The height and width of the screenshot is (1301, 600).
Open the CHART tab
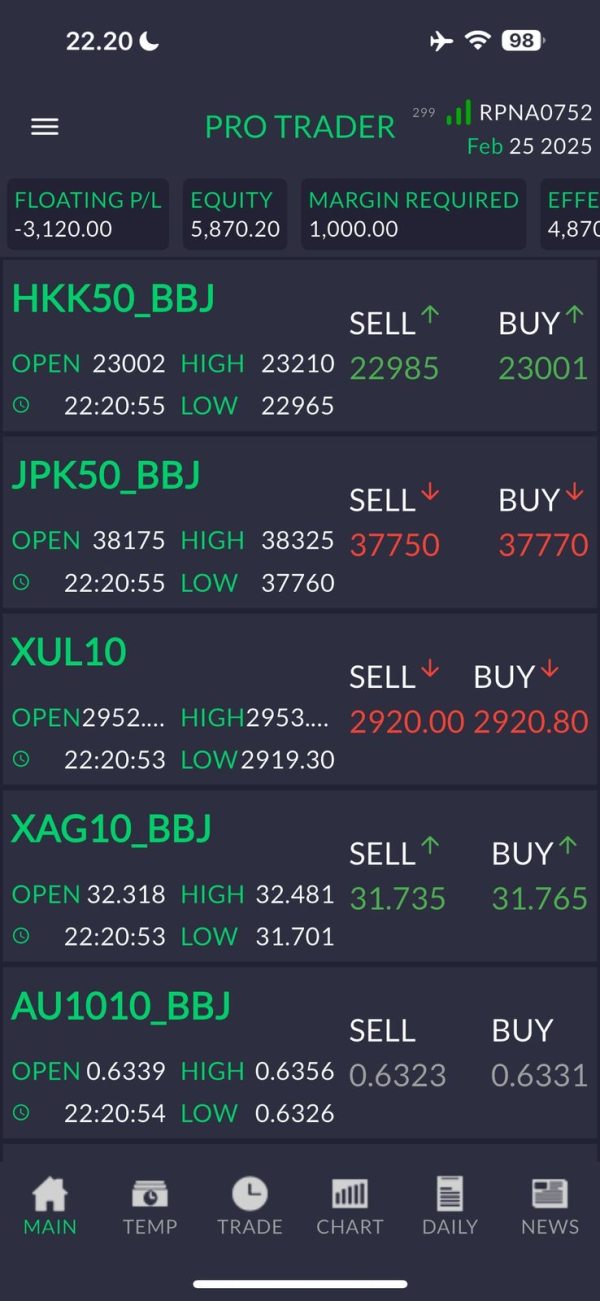pyautogui.click(x=350, y=1206)
